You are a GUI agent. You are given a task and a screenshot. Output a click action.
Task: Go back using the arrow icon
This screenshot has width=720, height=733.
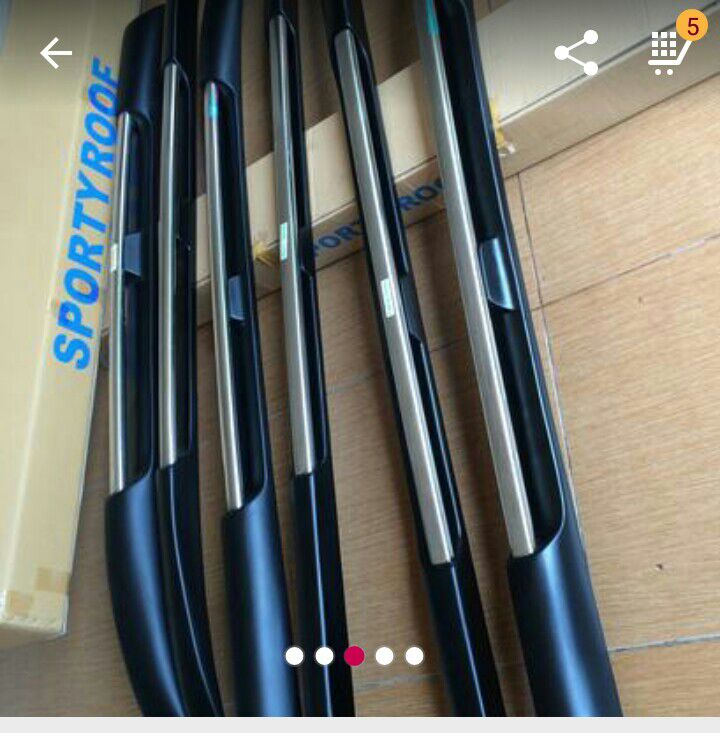[56, 54]
